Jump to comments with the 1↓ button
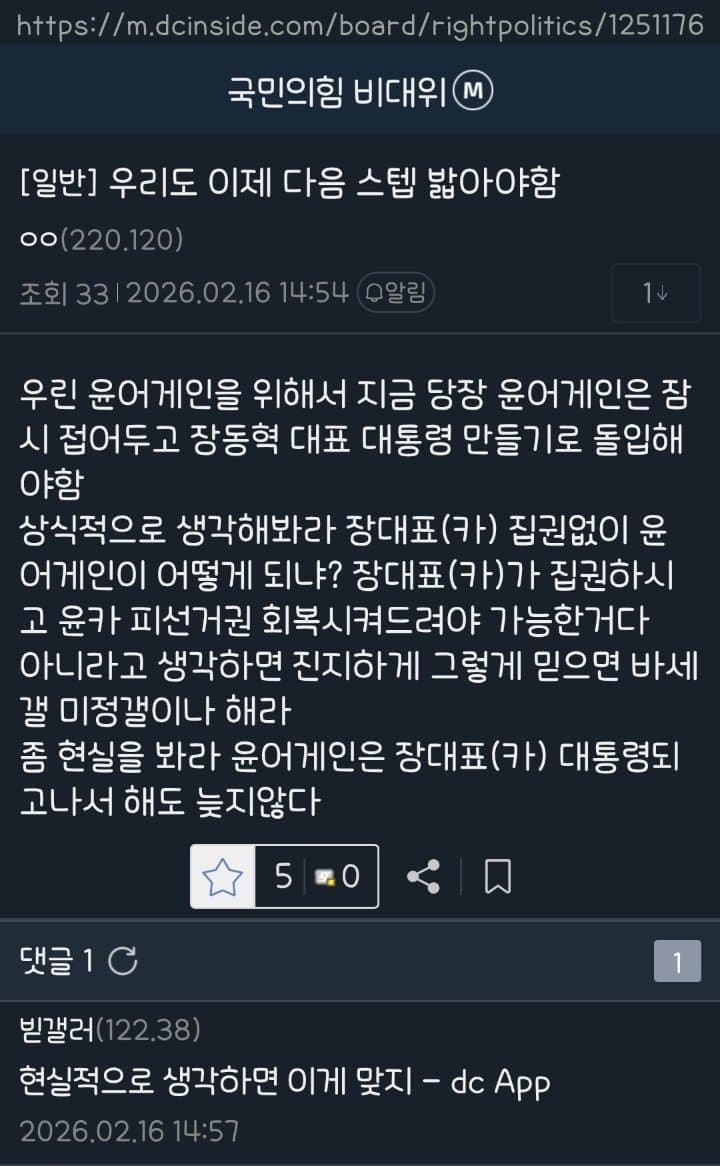The width and height of the screenshot is (720, 1166). [655, 292]
